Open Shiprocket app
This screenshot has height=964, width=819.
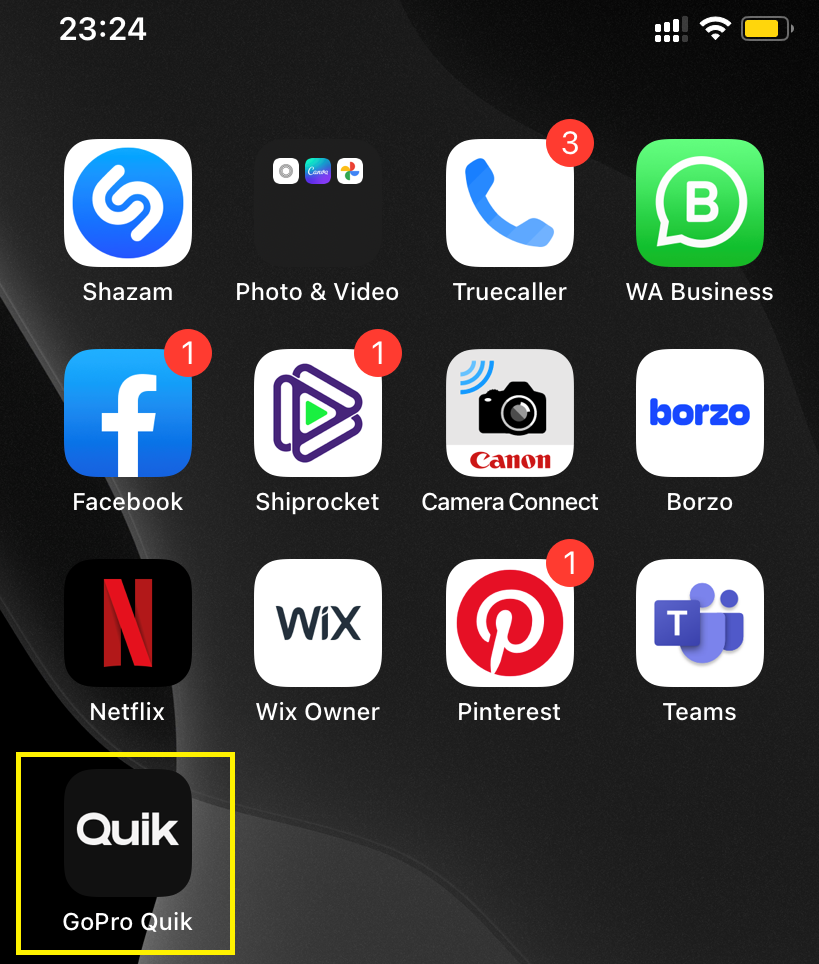[x=318, y=413]
